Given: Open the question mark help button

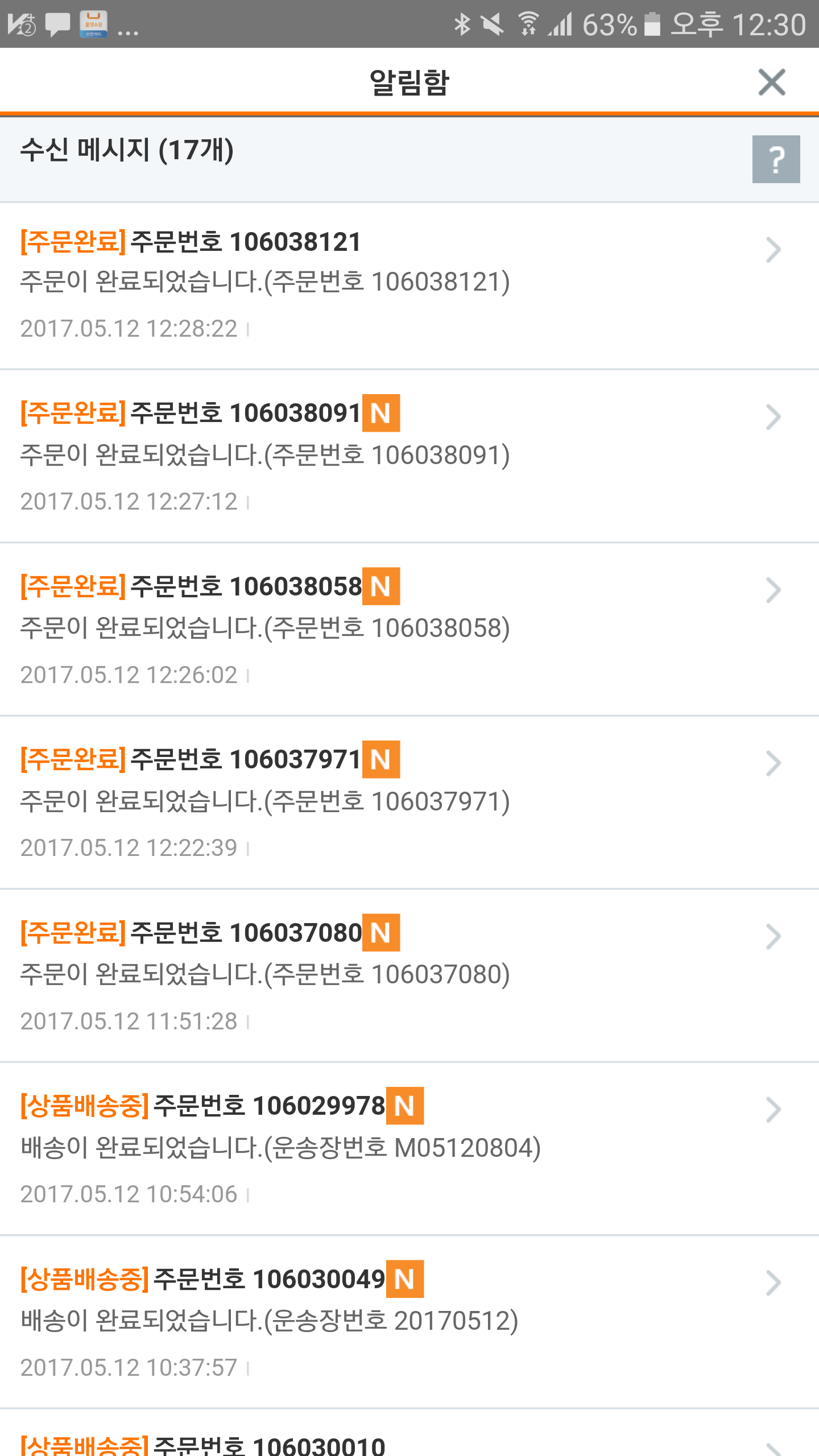Looking at the screenshot, I should [x=775, y=159].
